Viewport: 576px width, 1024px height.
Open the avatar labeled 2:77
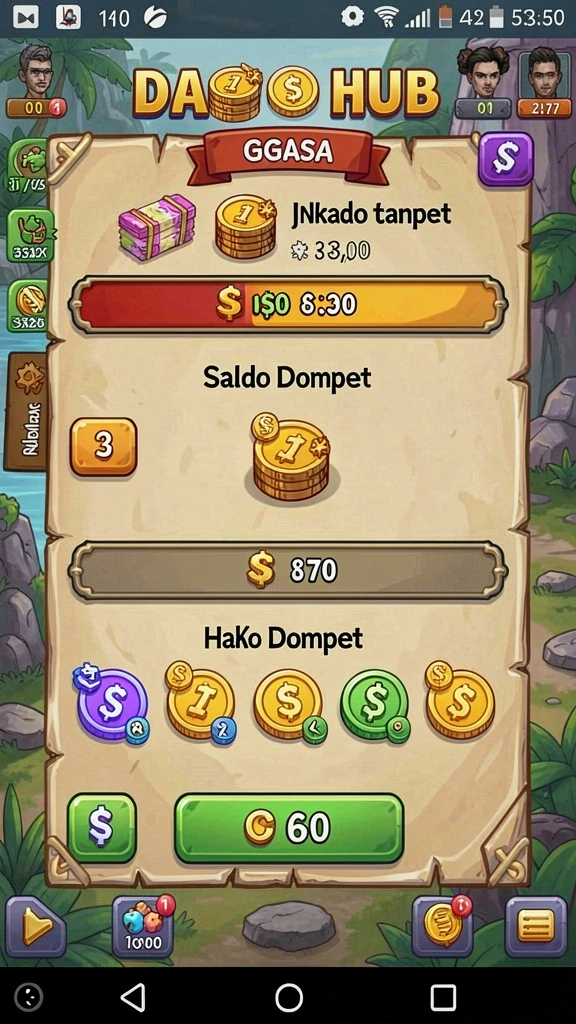(545, 82)
